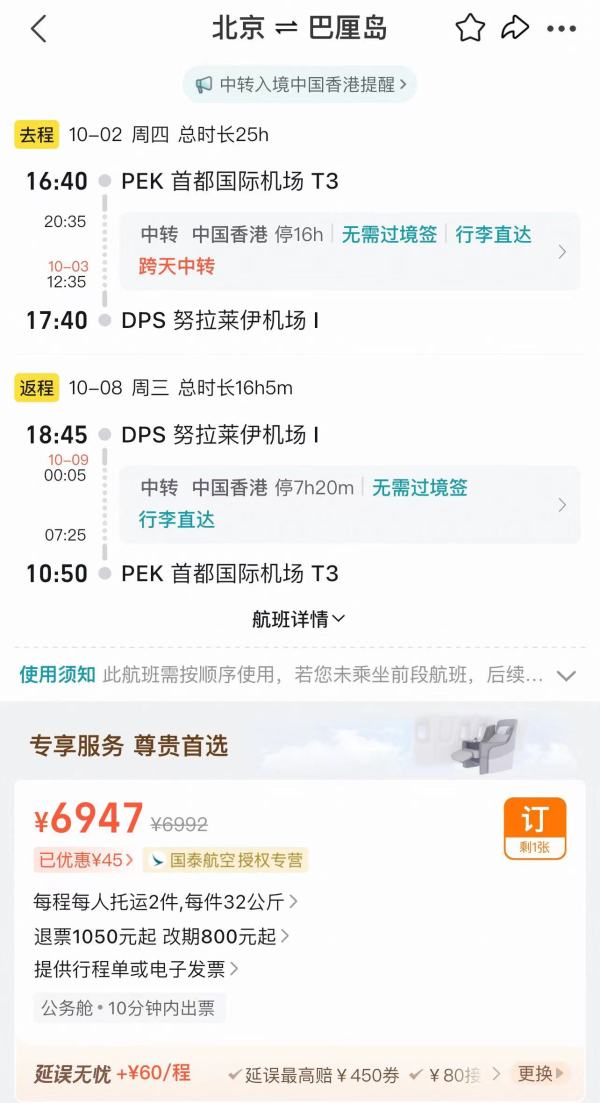Open 提供行程单或电子发票 invoice info
Screen dimensions: 600x1103
[136, 969]
